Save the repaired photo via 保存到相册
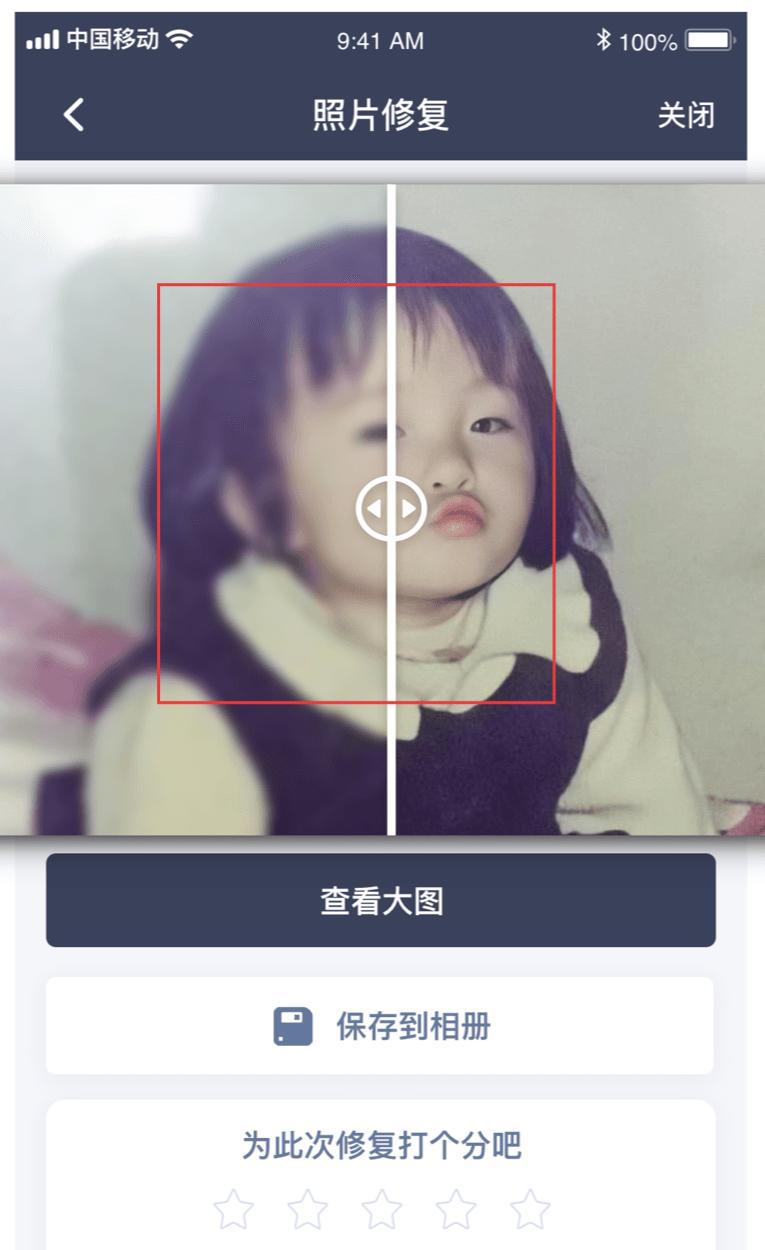Screen dimensions: 765x1250 (381, 1026)
